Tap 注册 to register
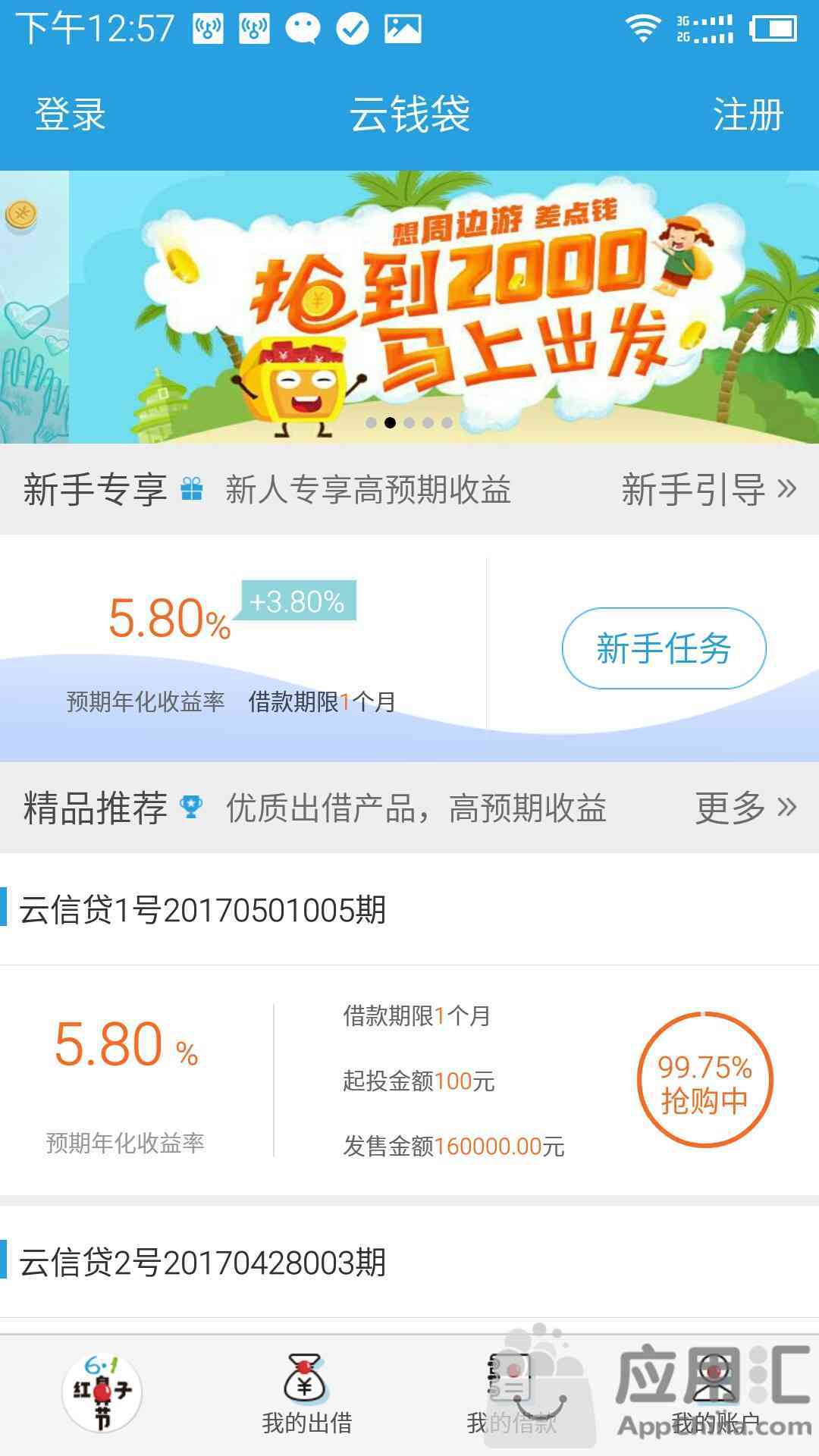 [747, 115]
